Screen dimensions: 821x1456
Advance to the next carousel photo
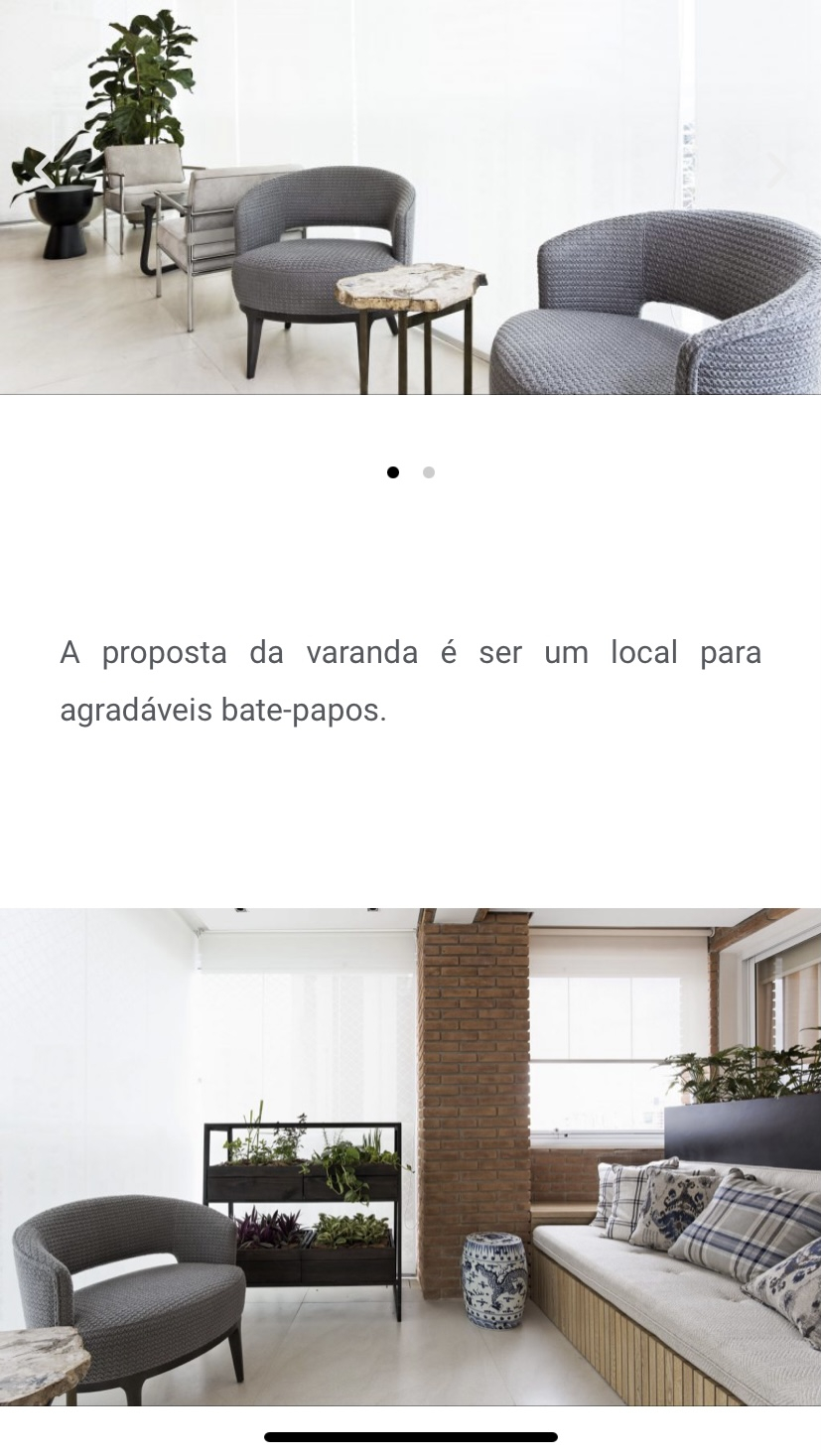click(779, 169)
